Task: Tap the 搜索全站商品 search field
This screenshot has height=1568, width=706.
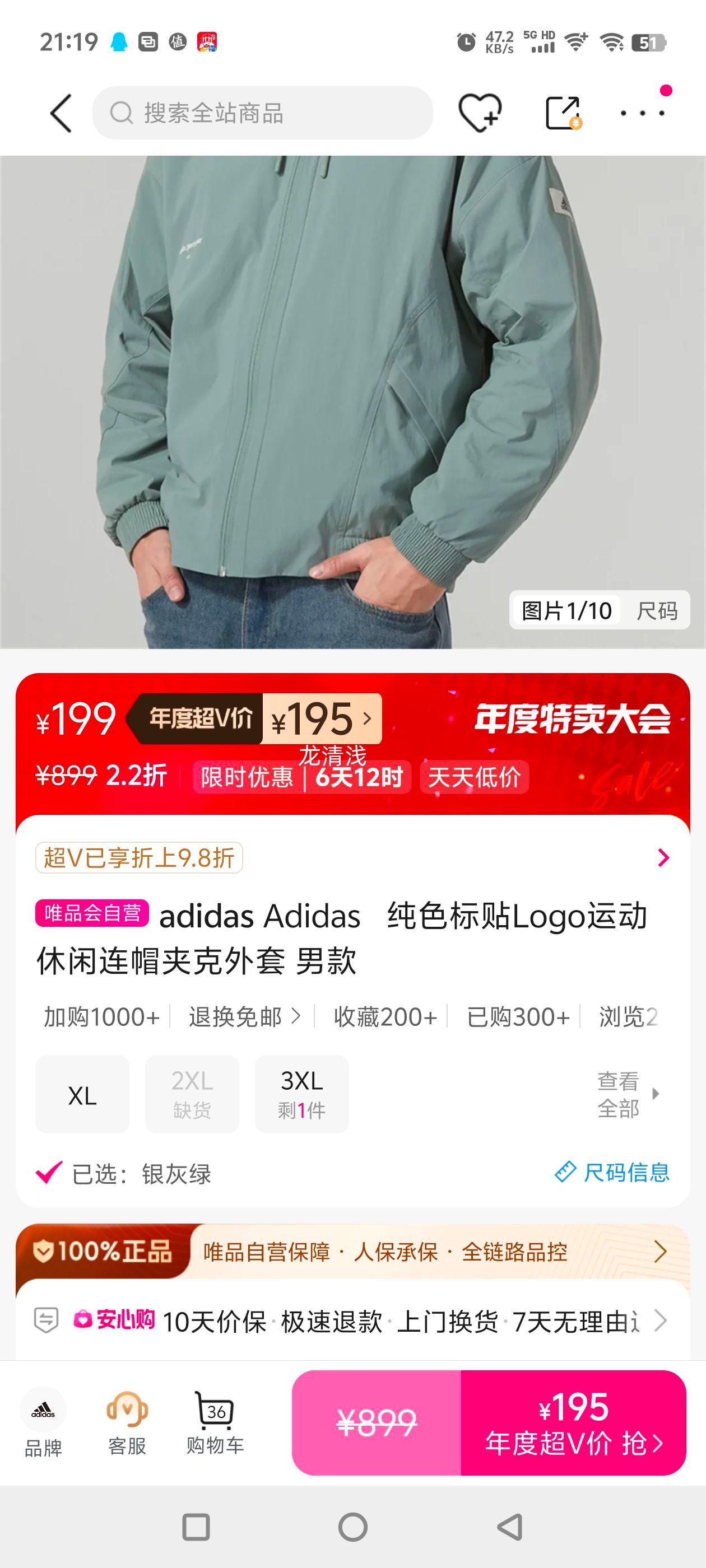Action: tap(262, 112)
